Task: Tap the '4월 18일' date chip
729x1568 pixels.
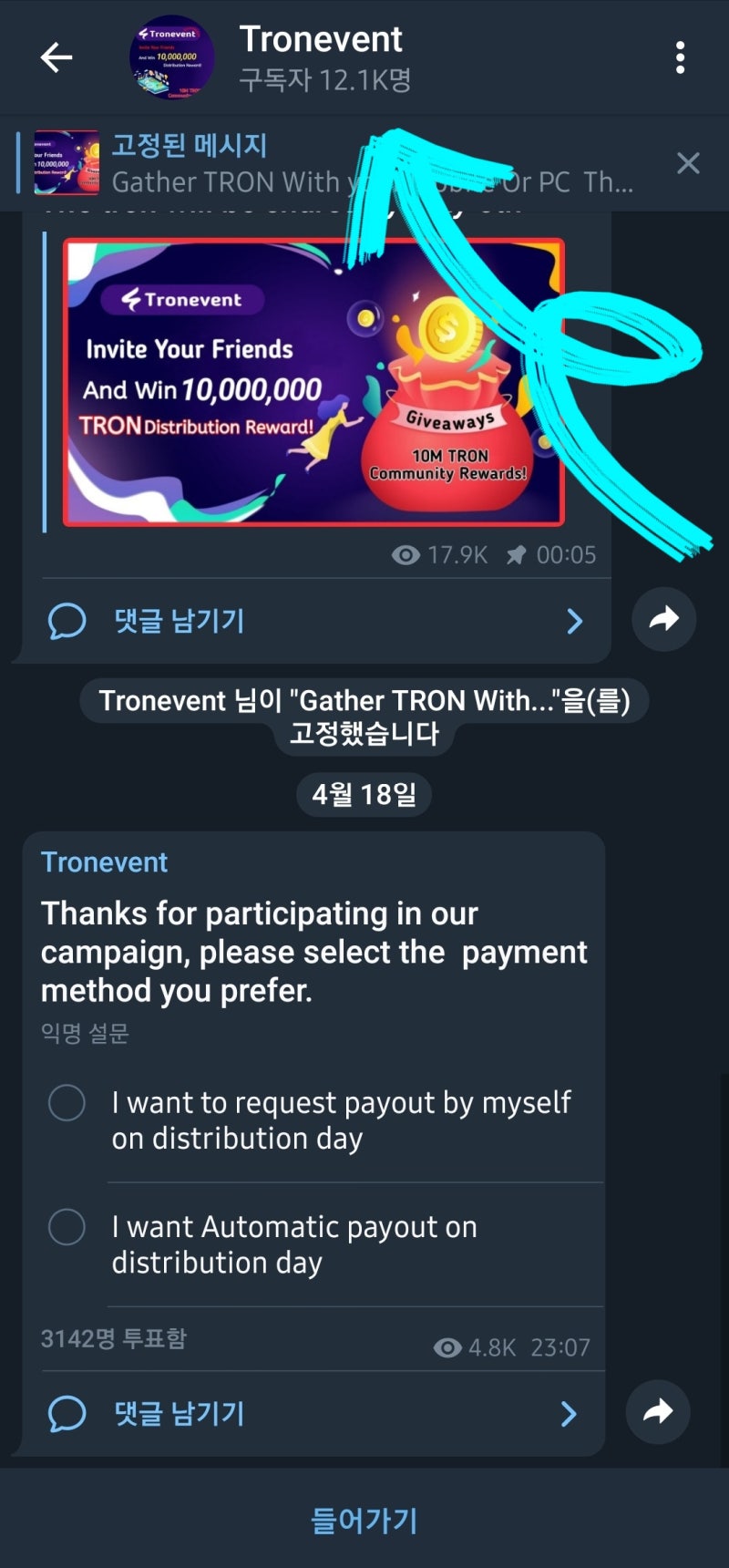Action: point(364,794)
